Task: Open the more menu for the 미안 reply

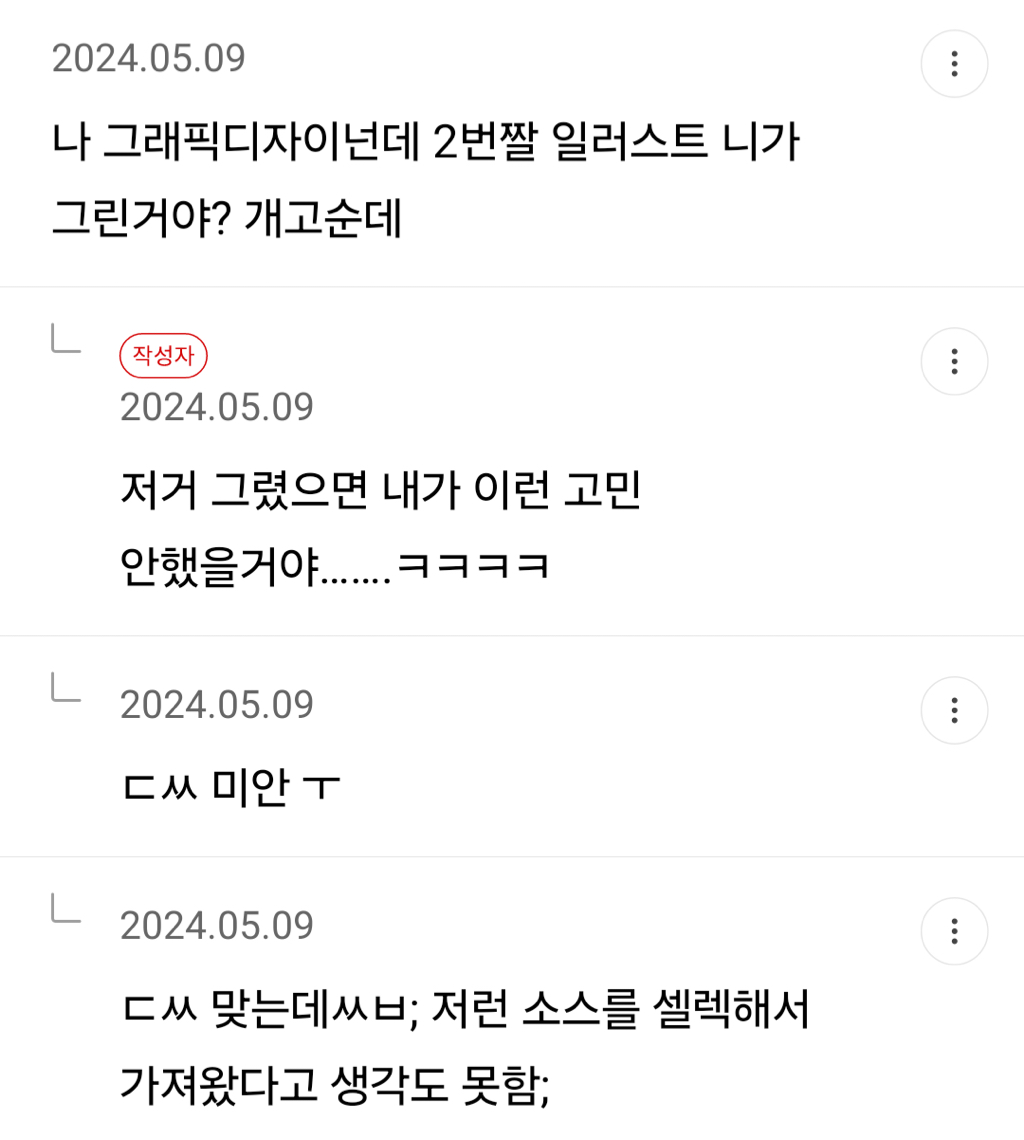Action: (x=954, y=710)
